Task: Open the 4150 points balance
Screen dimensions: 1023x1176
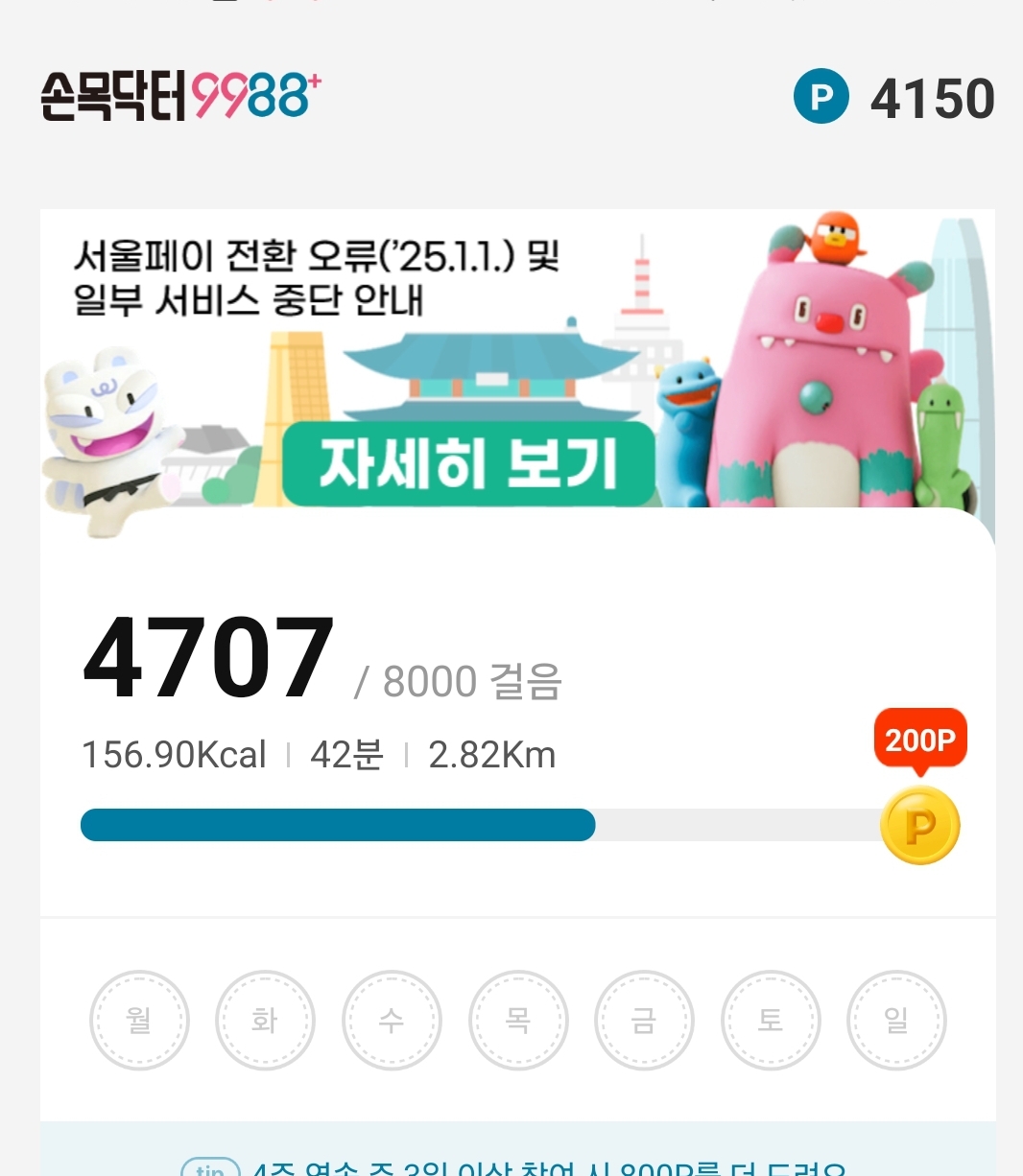Action: click(x=894, y=98)
